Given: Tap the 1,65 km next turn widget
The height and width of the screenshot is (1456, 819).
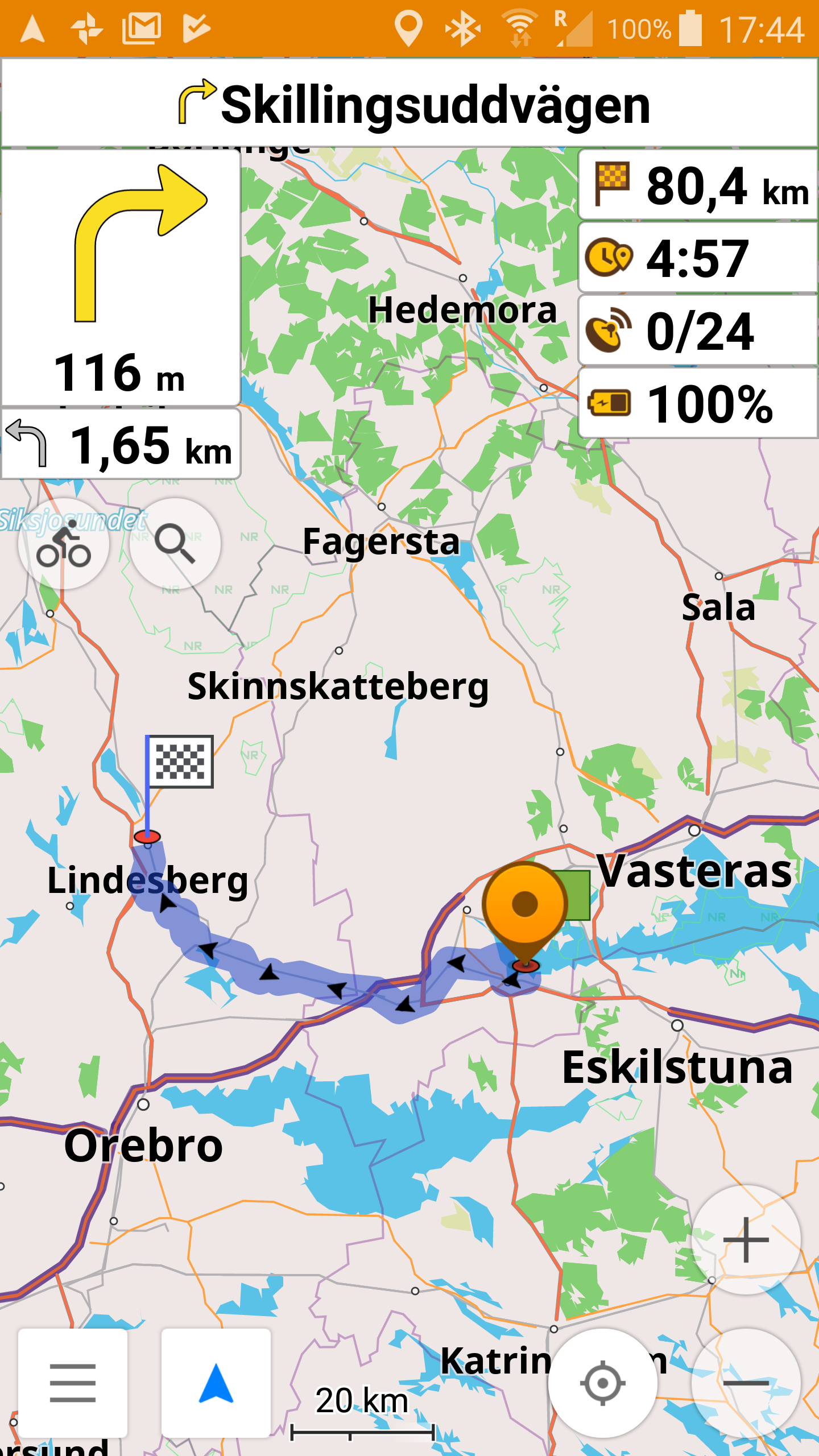Looking at the screenshot, I should click(x=121, y=444).
